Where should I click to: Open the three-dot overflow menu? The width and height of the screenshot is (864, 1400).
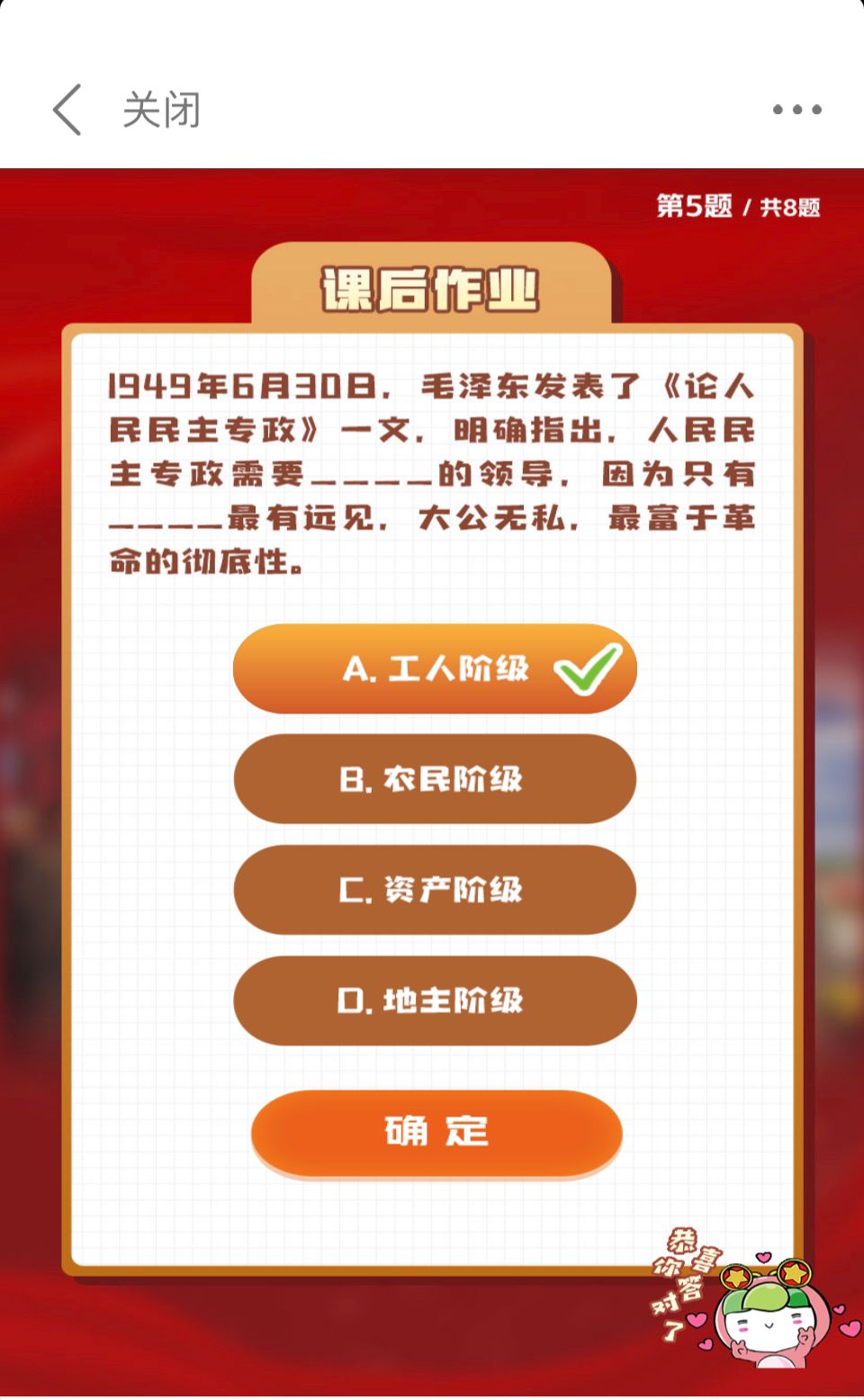(x=796, y=110)
